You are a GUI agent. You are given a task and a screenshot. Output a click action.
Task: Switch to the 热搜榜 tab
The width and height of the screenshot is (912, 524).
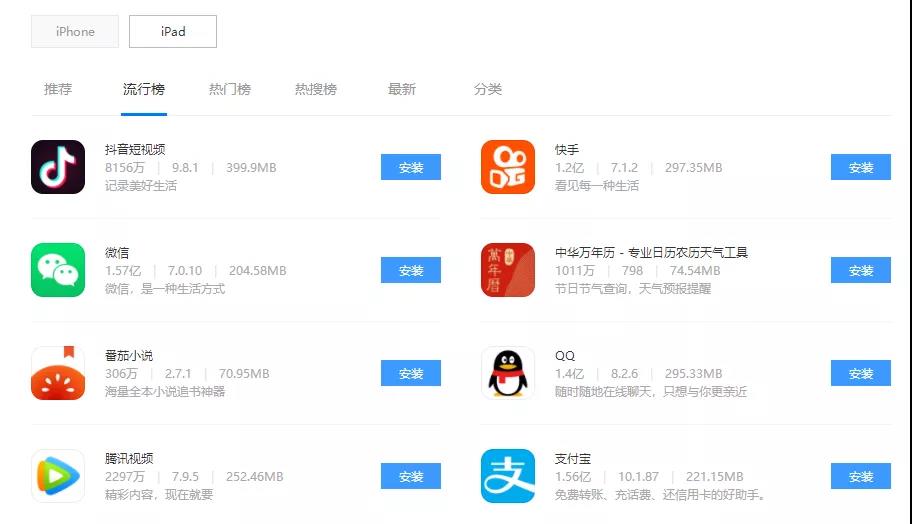[316, 89]
